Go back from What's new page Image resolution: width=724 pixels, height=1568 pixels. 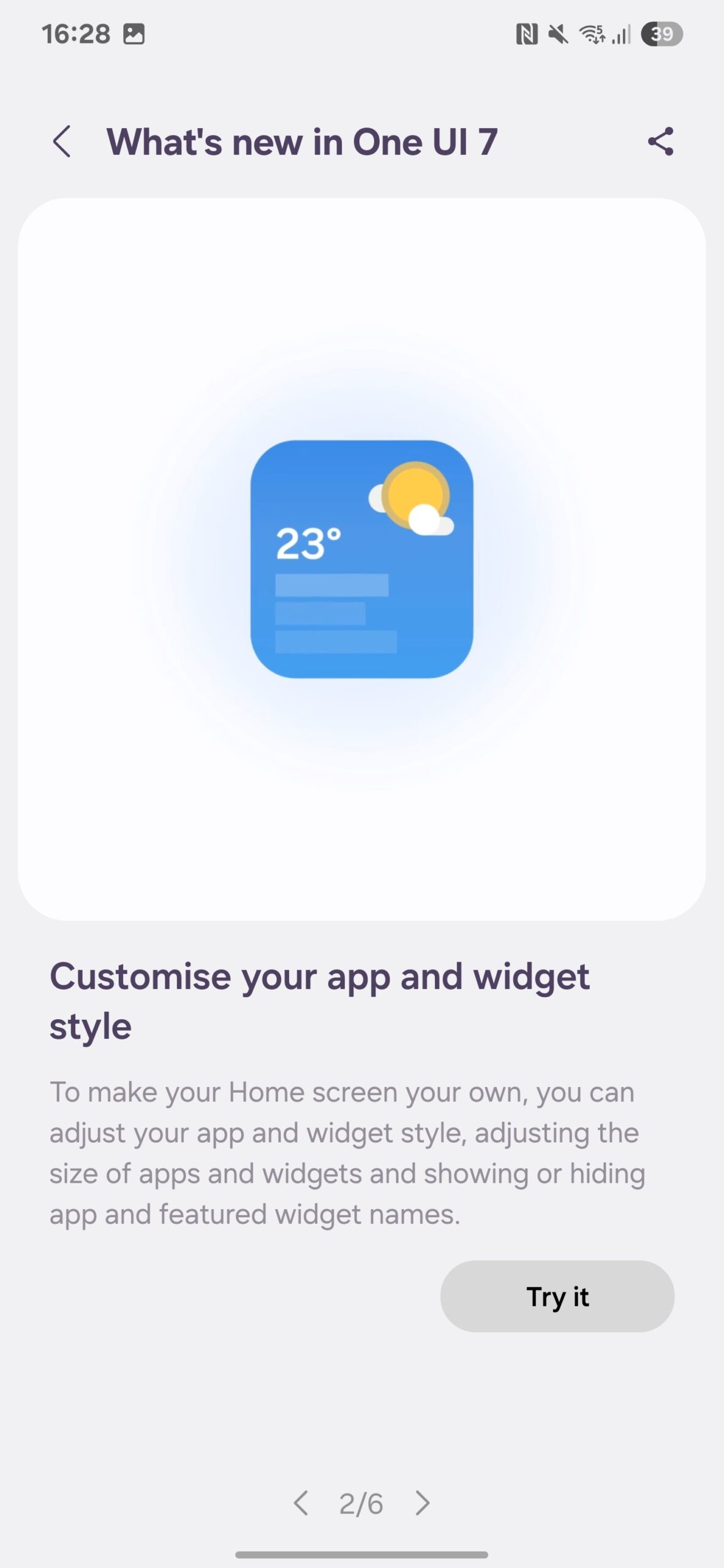pyautogui.click(x=62, y=142)
